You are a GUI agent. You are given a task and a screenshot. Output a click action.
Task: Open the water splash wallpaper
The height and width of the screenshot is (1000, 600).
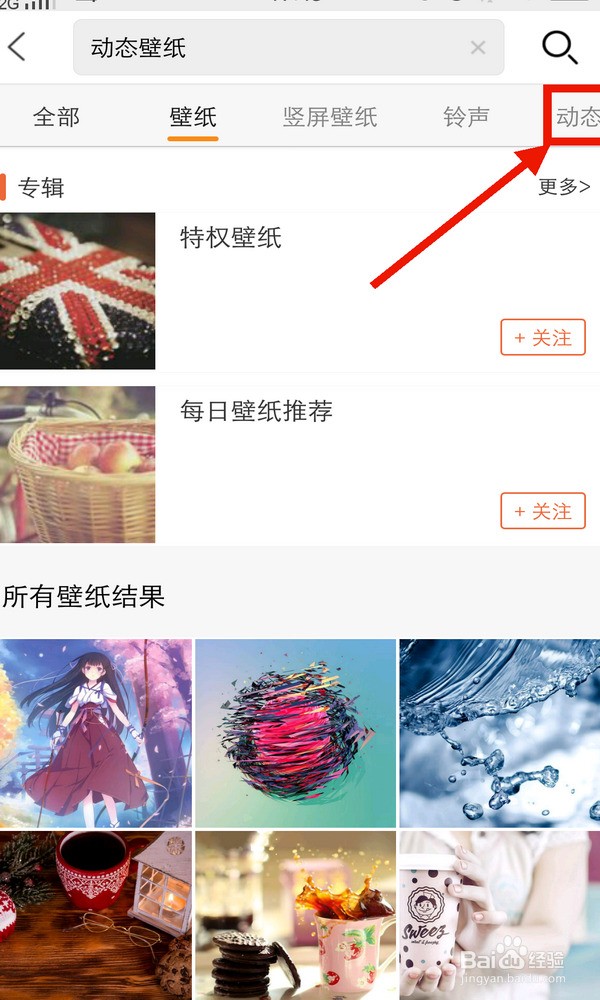[499, 733]
